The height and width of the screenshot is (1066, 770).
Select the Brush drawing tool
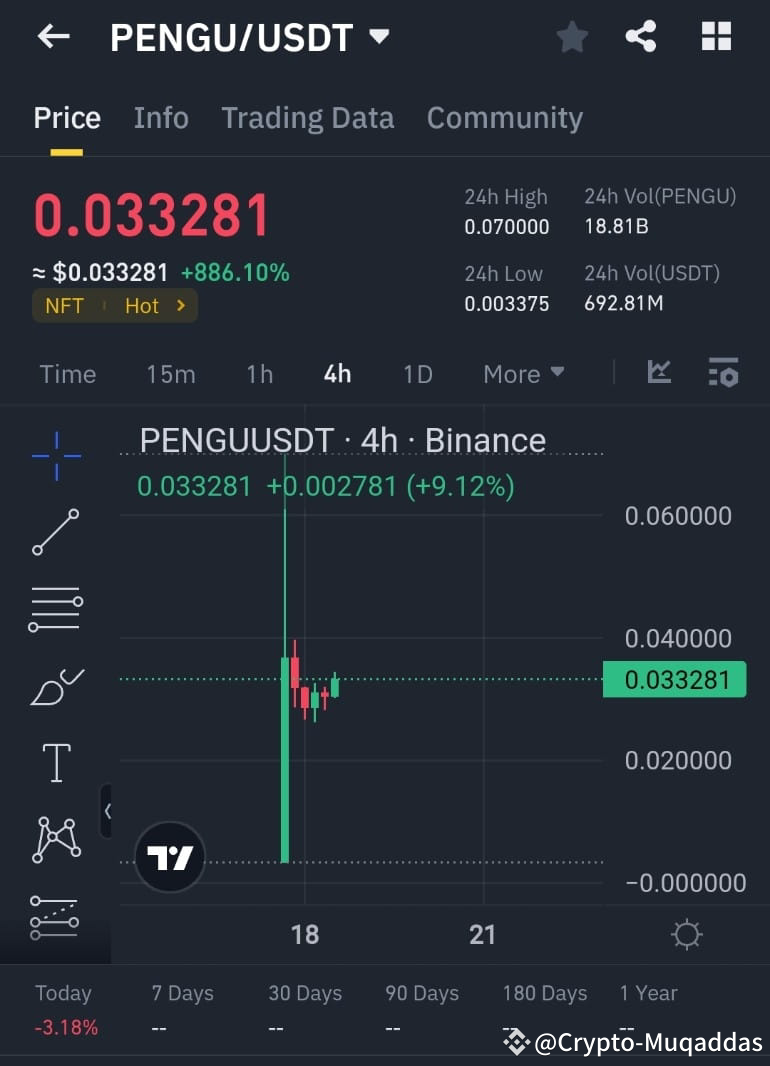pyautogui.click(x=55, y=686)
